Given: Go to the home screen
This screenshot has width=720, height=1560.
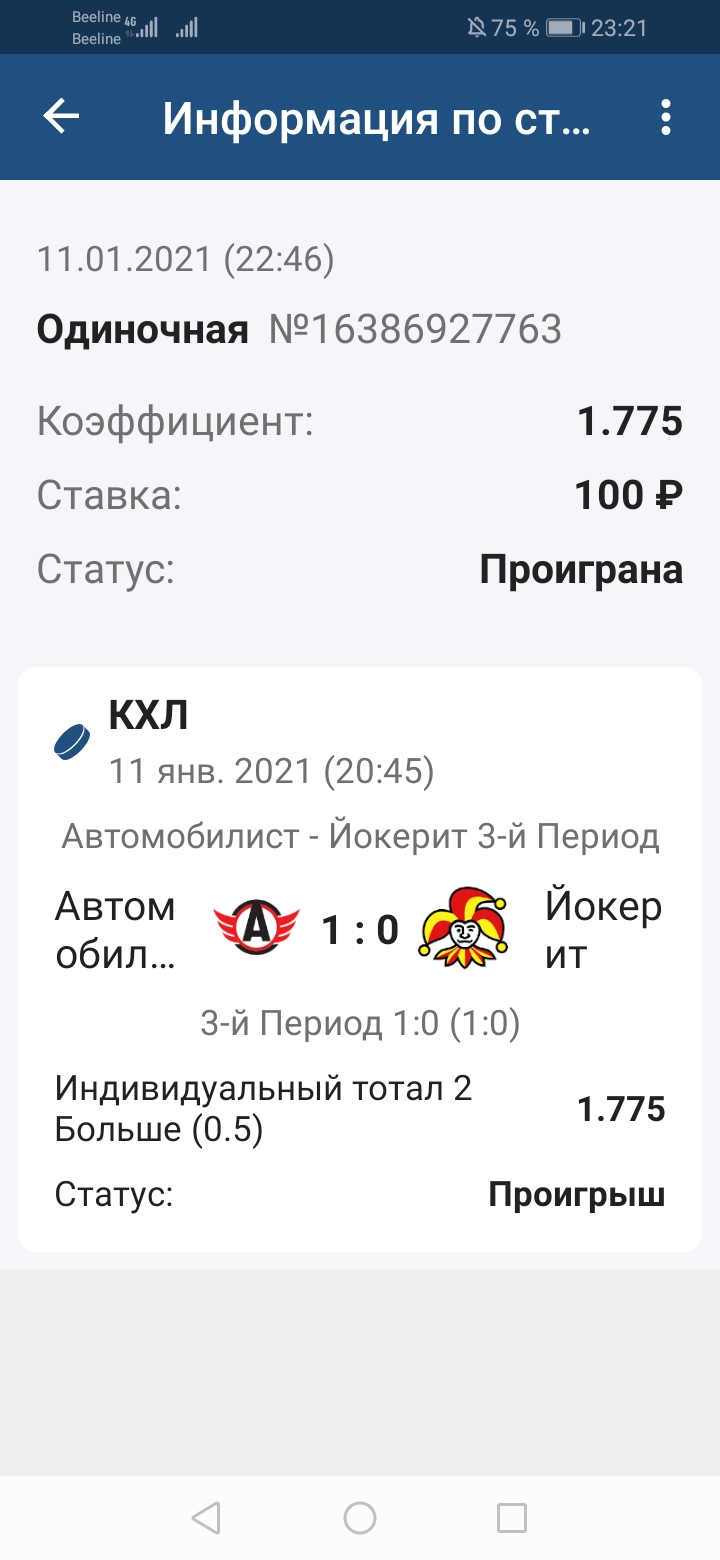Looking at the screenshot, I should point(360,1518).
